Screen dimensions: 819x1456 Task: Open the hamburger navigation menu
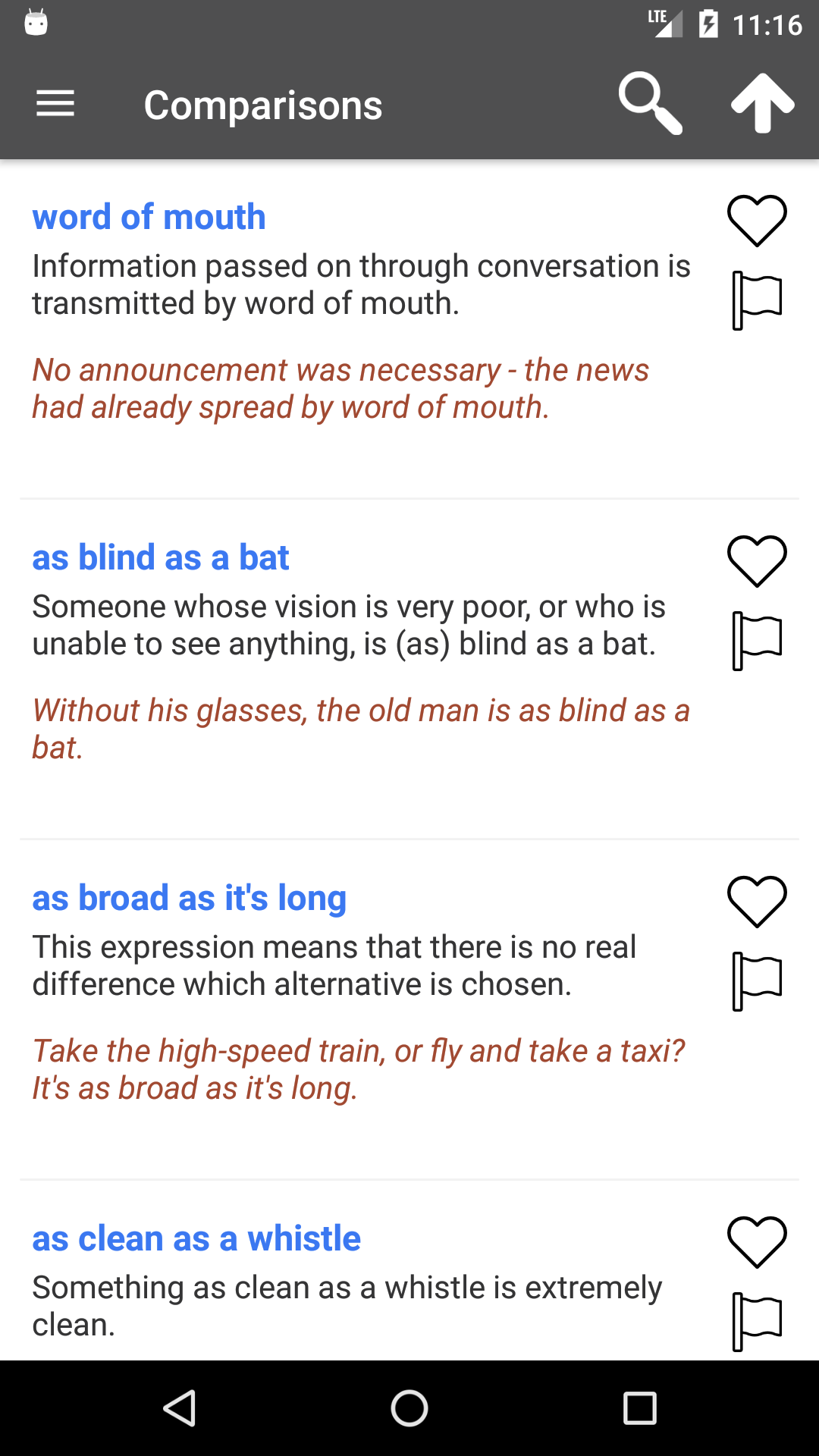pos(55,104)
